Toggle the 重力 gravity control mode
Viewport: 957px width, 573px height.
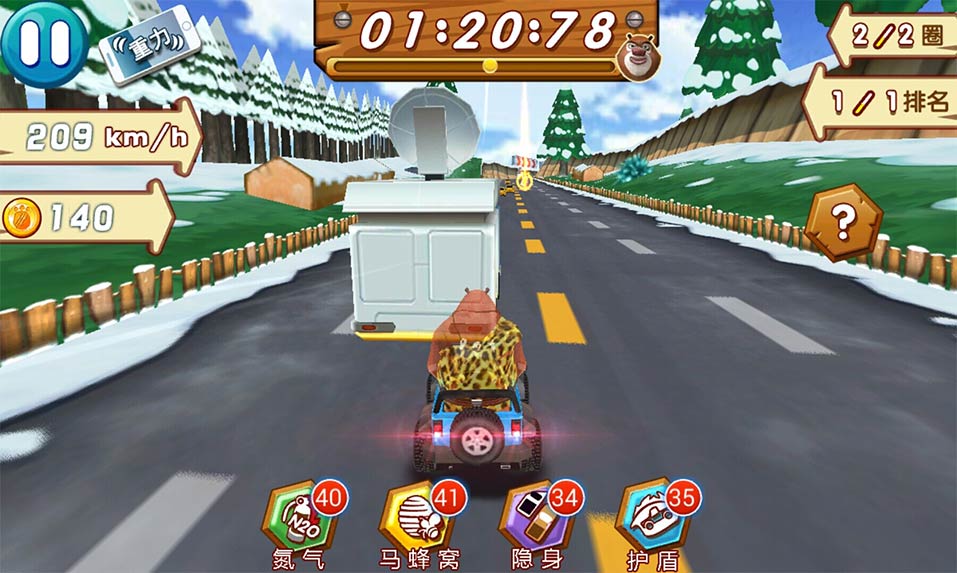[149, 45]
